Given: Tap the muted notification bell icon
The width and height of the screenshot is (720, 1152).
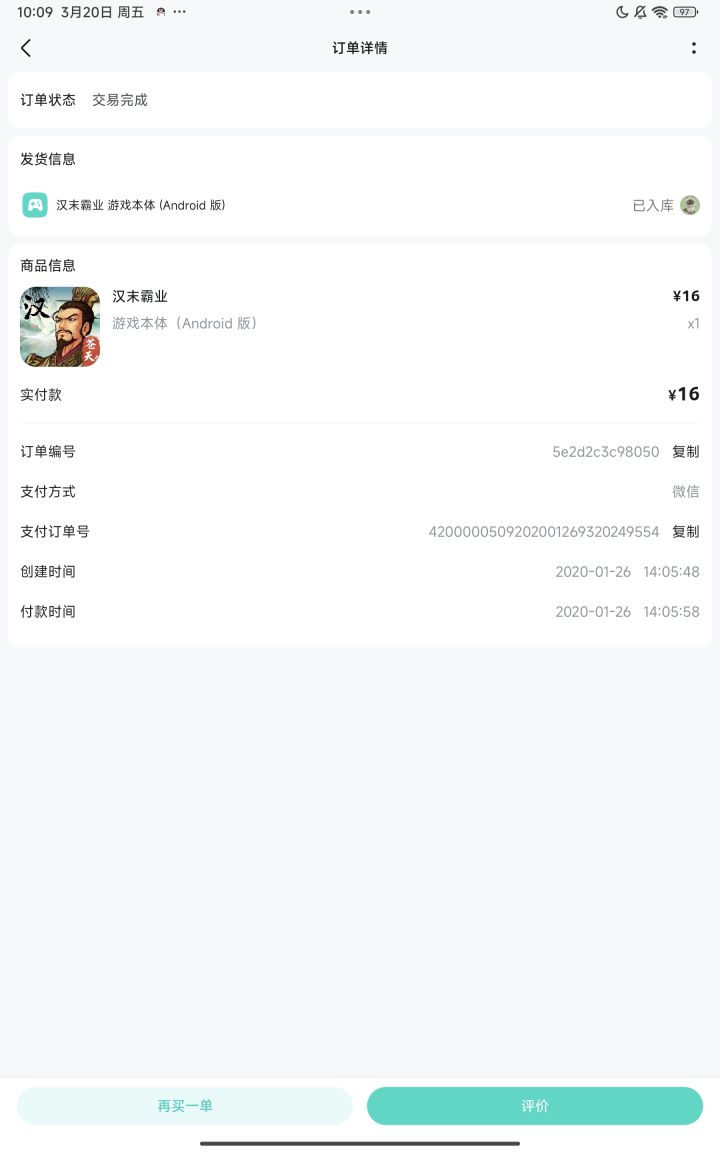Looking at the screenshot, I should click(x=640, y=12).
